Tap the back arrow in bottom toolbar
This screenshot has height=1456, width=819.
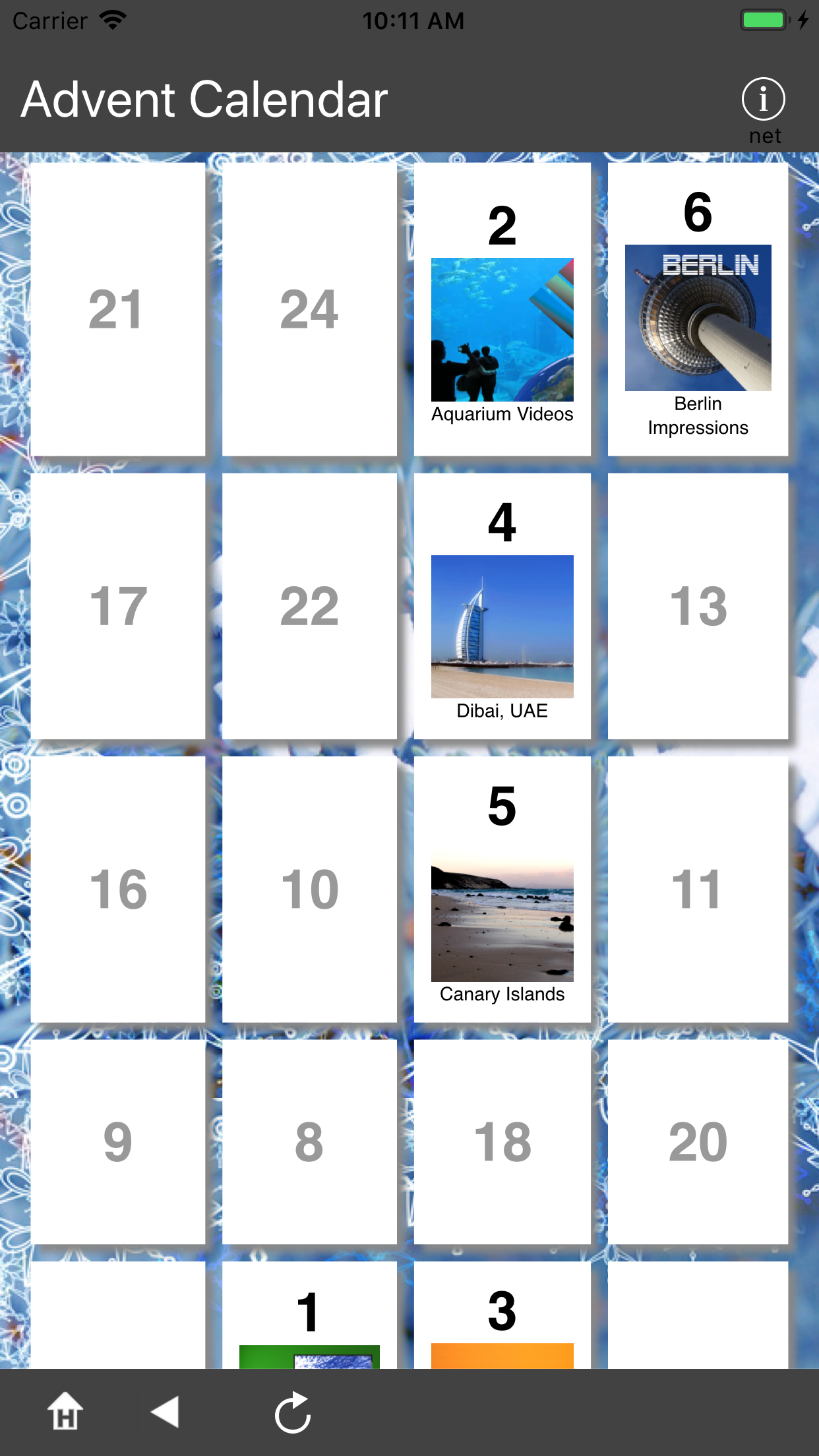point(166,1412)
